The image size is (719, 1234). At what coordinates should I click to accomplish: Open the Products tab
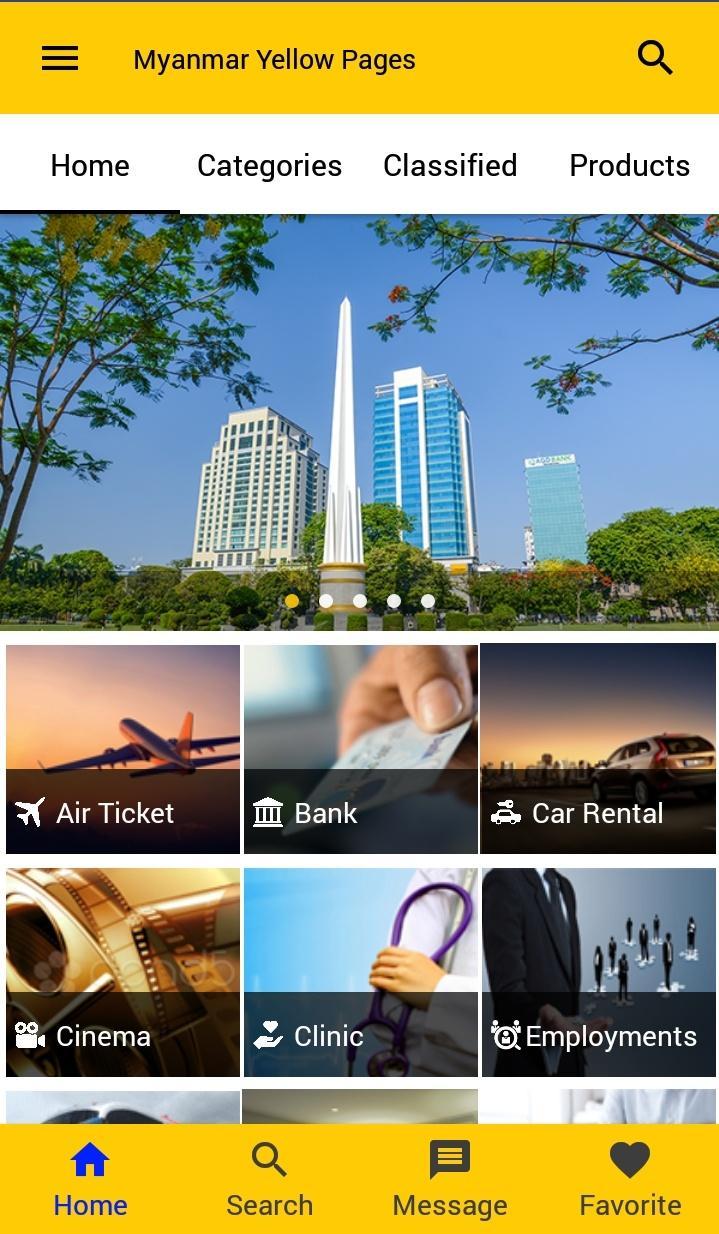[x=629, y=166]
